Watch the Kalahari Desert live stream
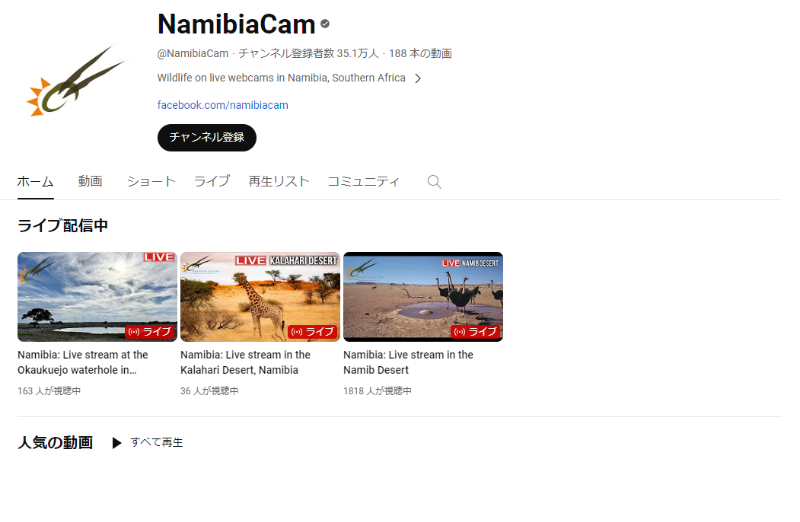 pos(260,297)
